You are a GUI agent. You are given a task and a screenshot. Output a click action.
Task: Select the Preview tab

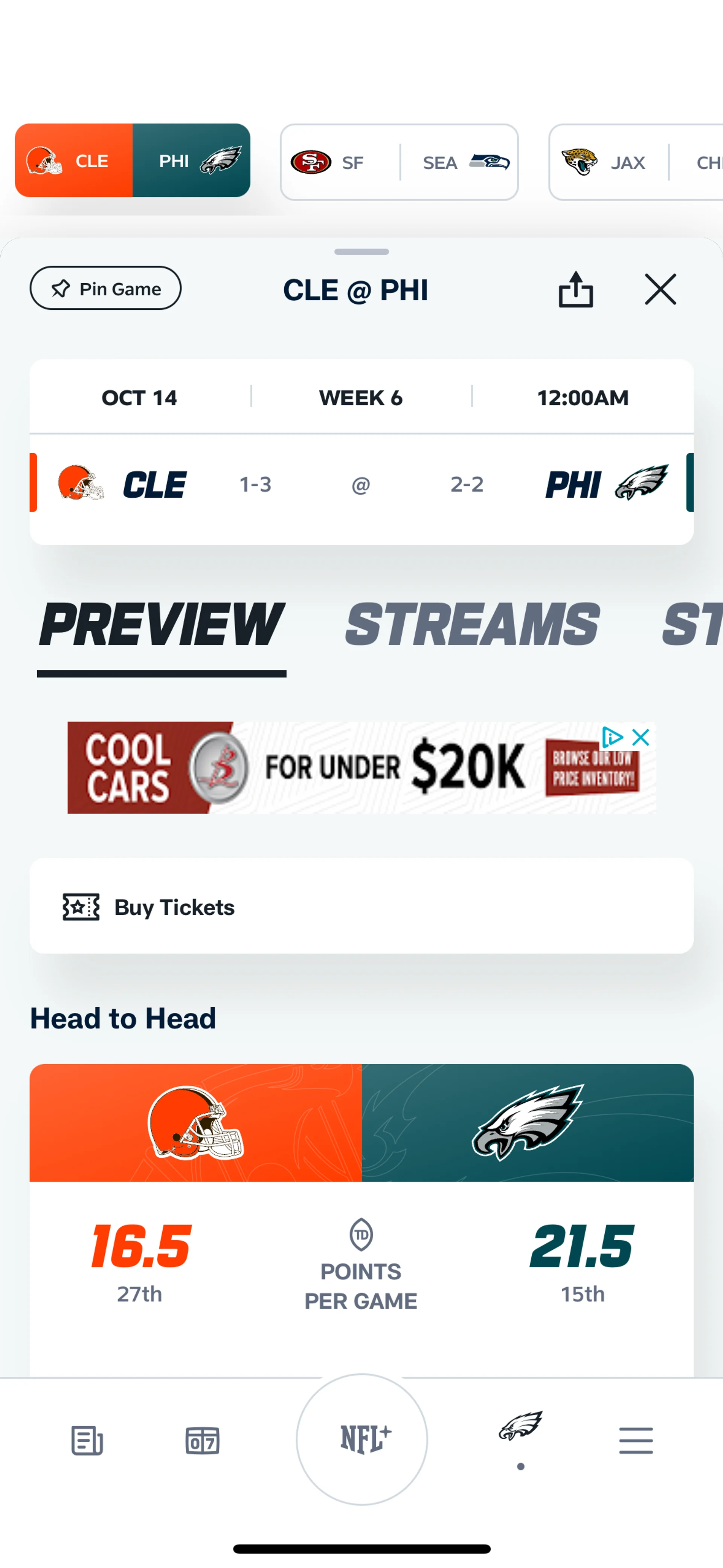pyautogui.click(x=161, y=625)
